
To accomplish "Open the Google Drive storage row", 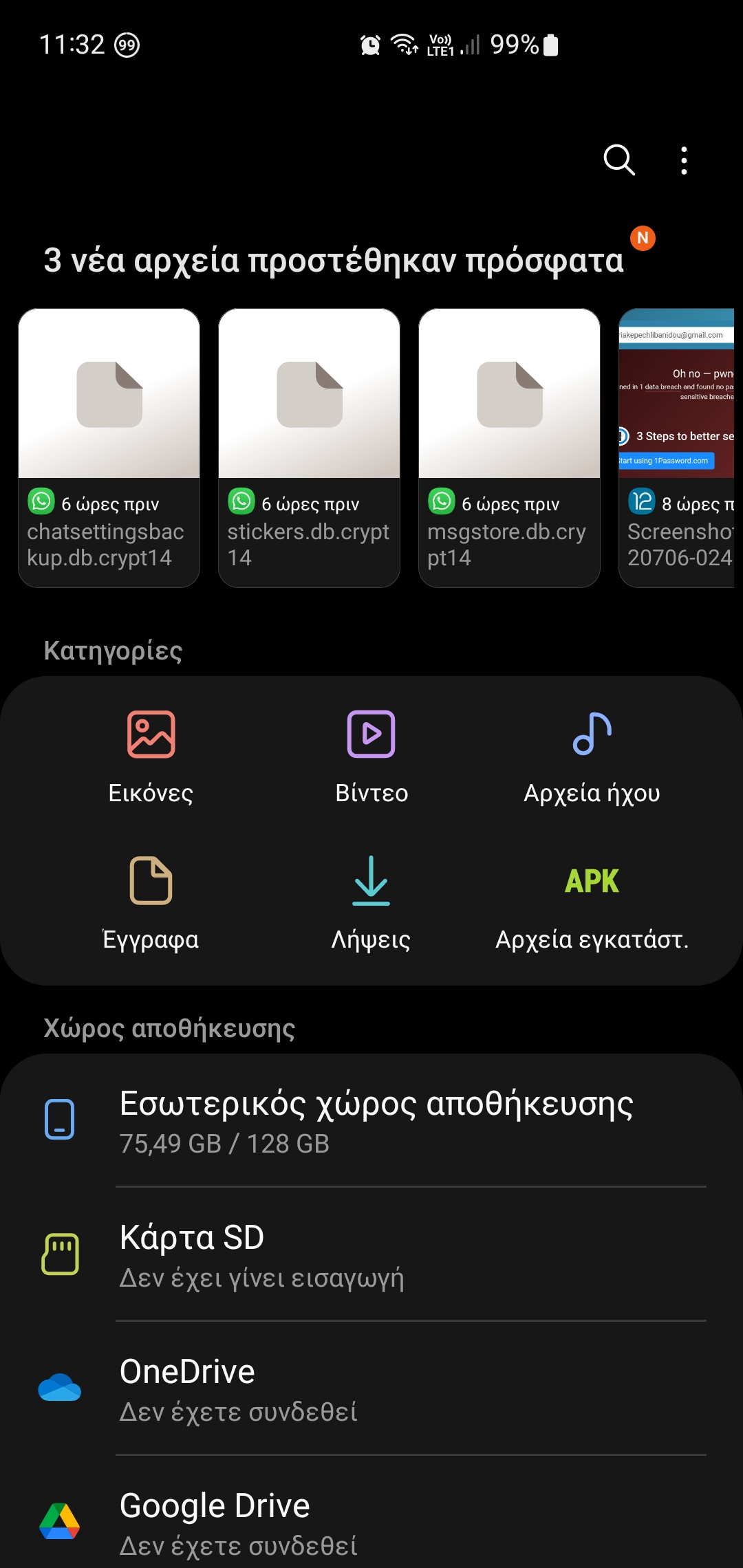I will tap(375, 1522).
